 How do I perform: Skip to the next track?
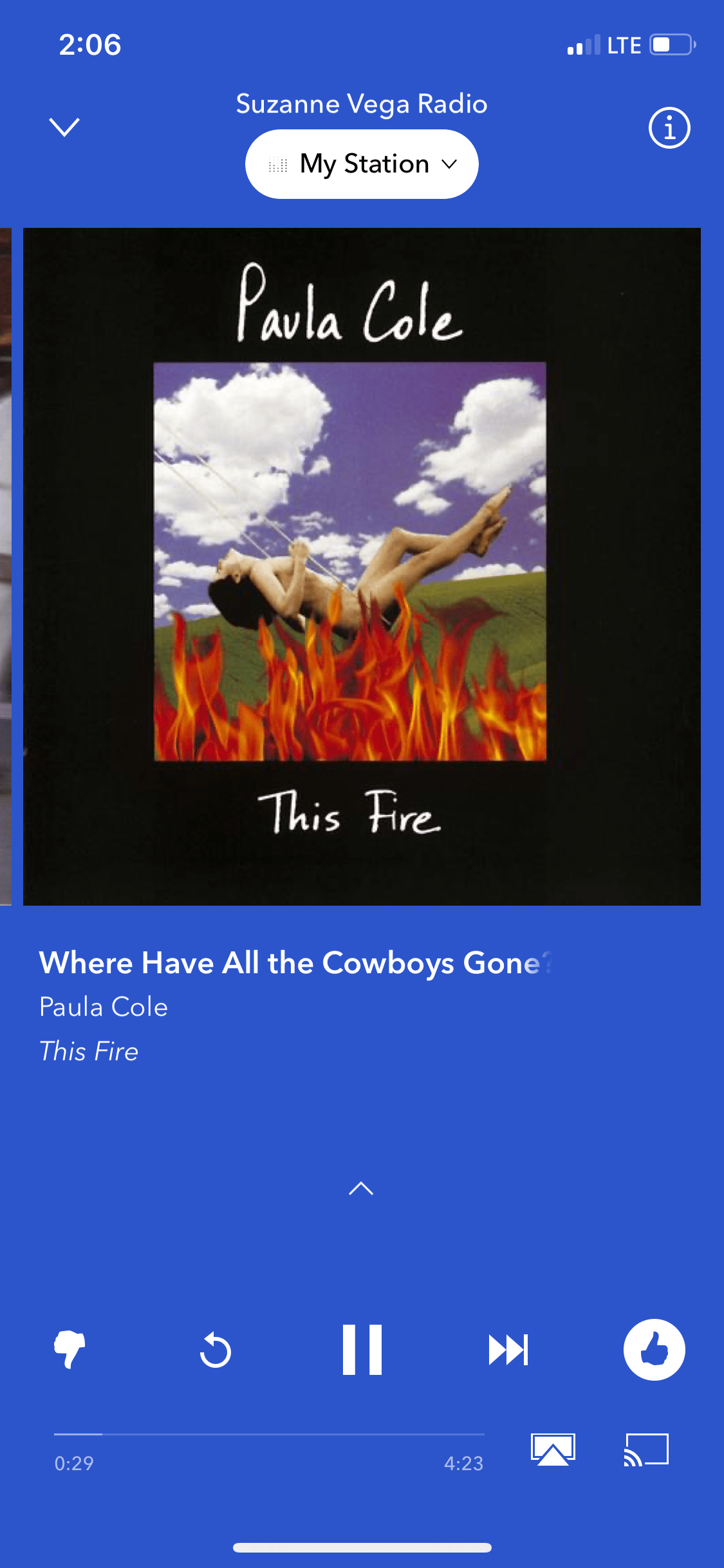tap(508, 1350)
